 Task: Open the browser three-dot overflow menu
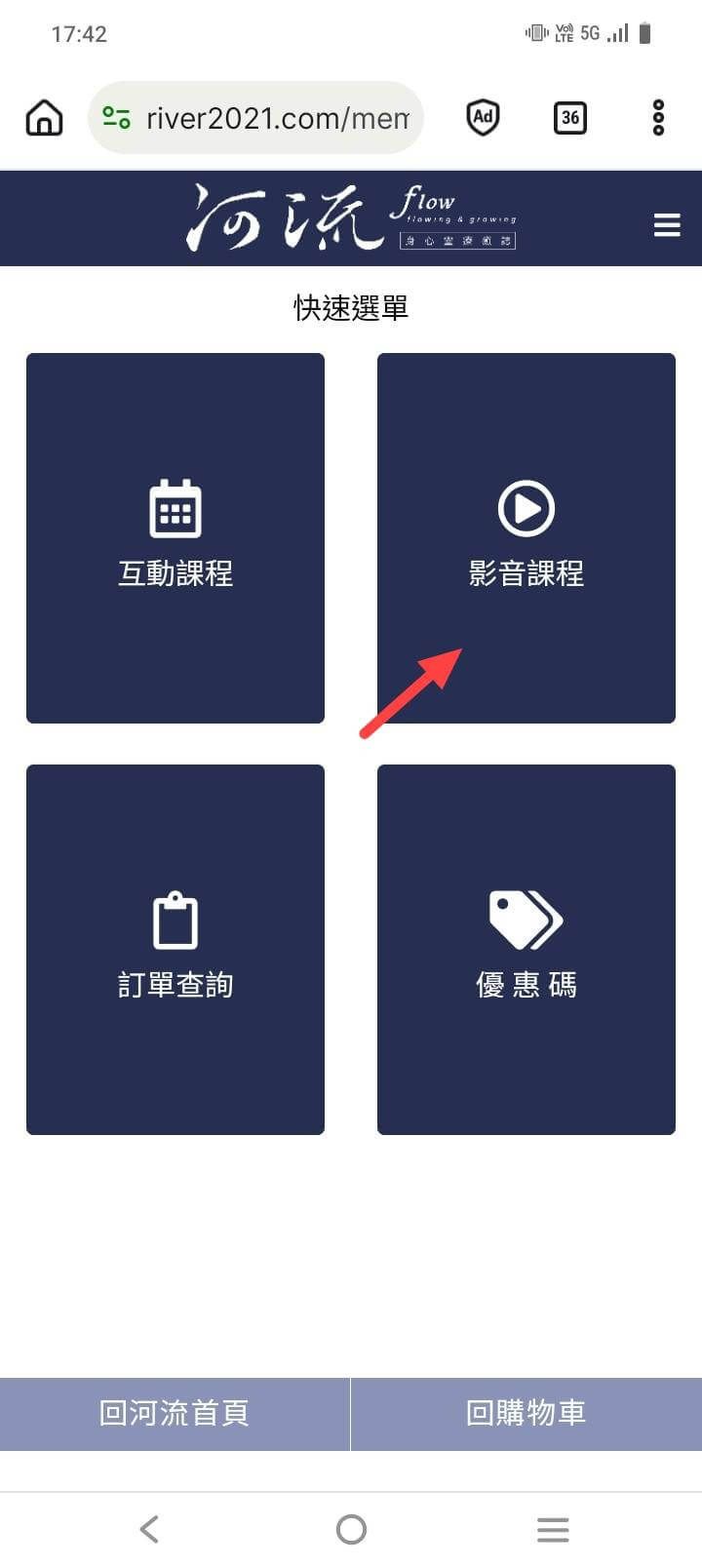(658, 118)
